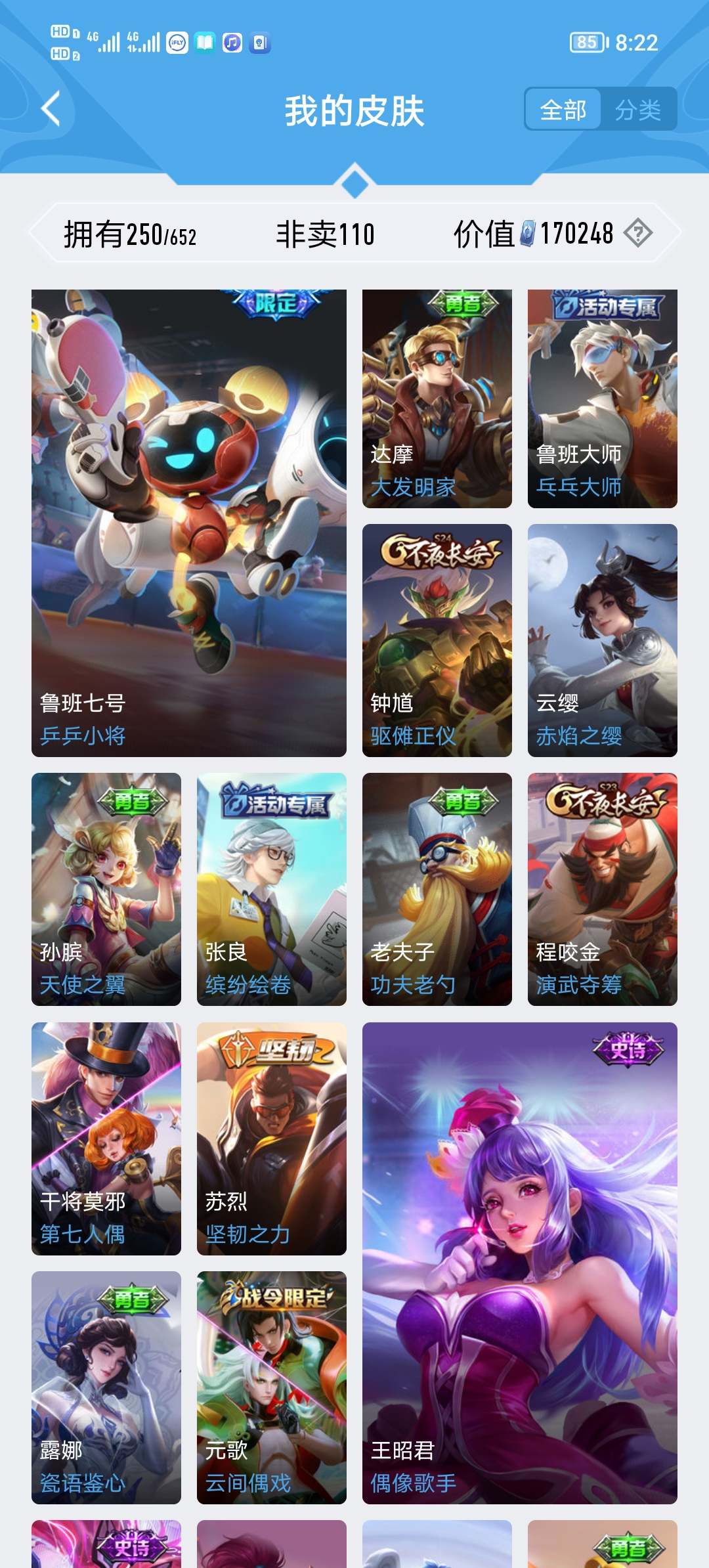Switch to the 分类 view
Image resolution: width=709 pixels, height=1568 pixels.
pyautogui.click(x=637, y=110)
